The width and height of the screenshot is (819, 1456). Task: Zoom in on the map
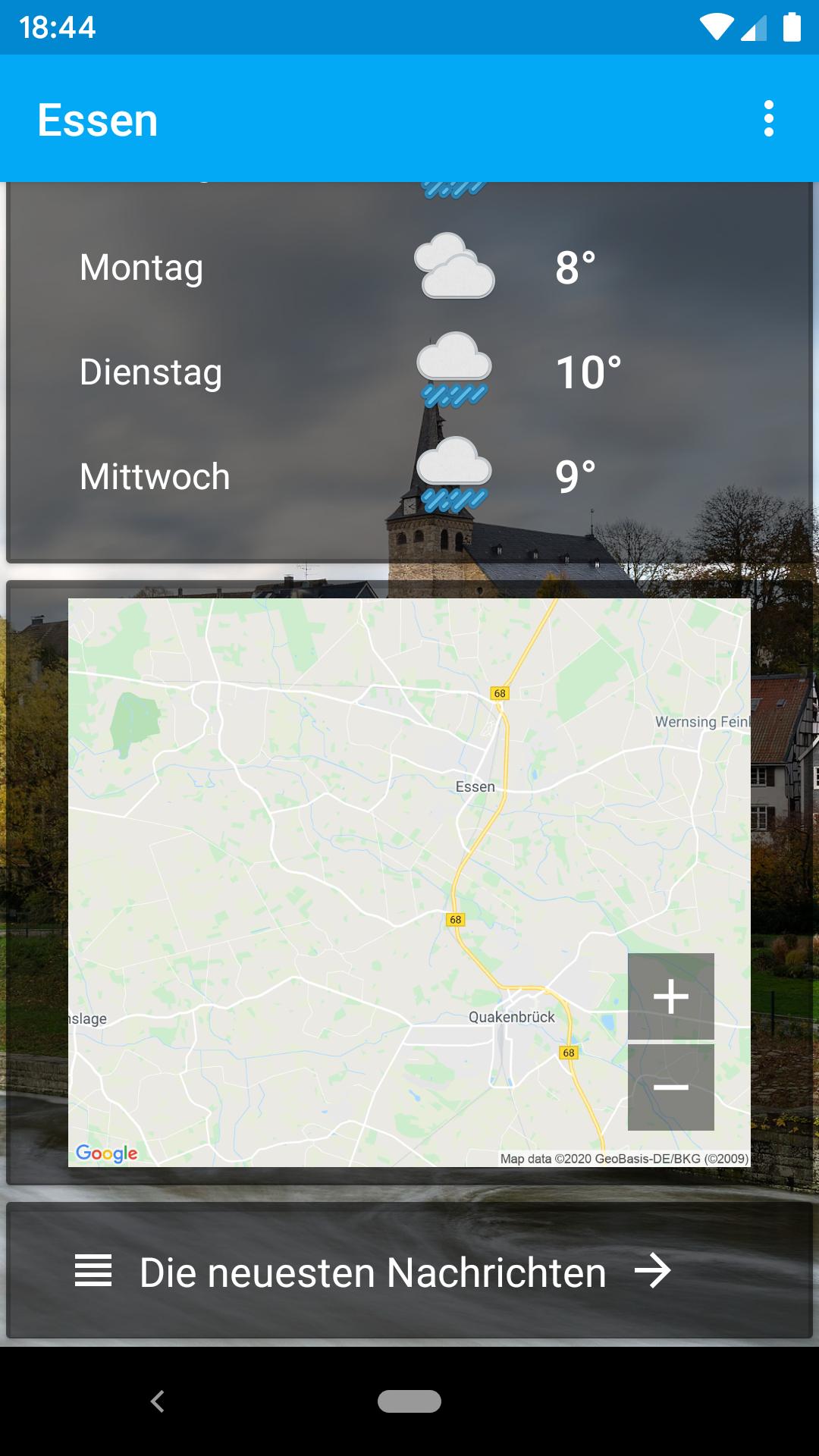(671, 996)
